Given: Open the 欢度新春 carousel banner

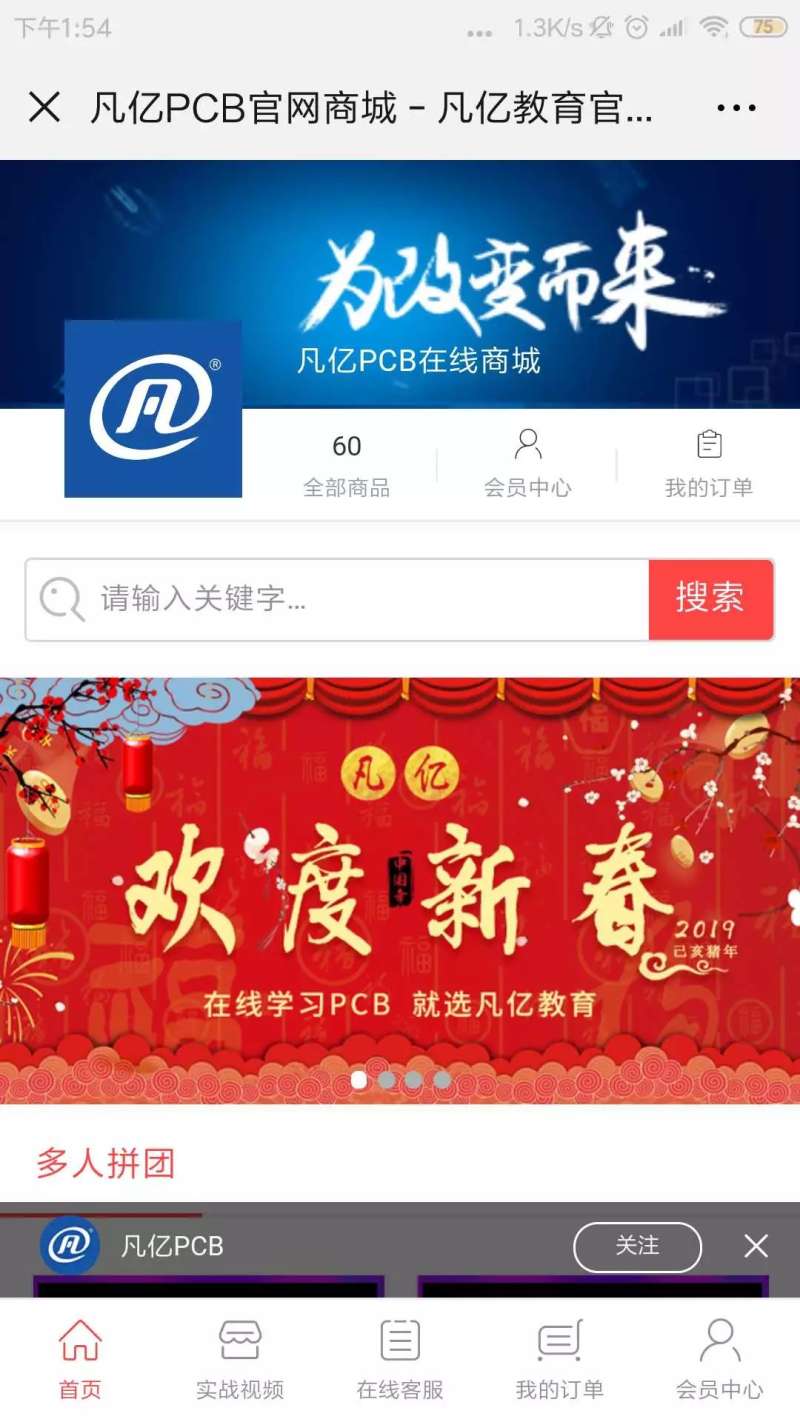Looking at the screenshot, I should click(x=400, y=890).
